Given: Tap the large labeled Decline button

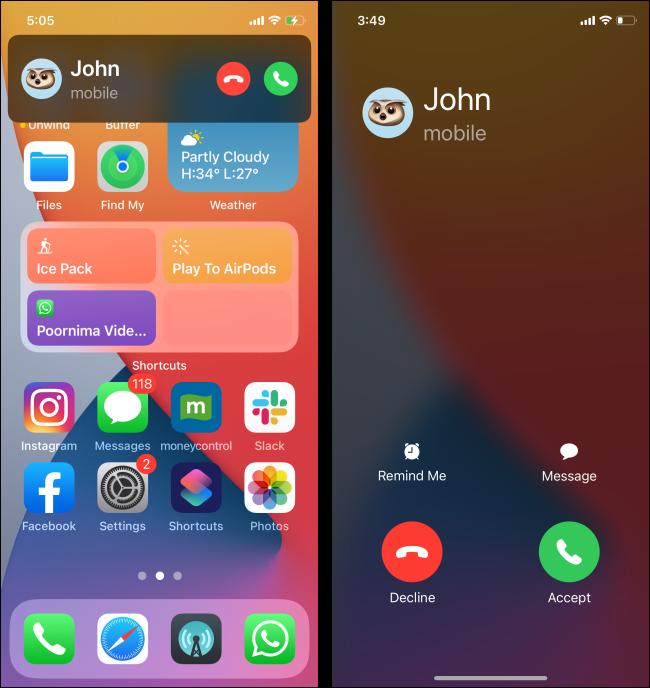Looking at the screenshot, I should [x=412, y=552].
